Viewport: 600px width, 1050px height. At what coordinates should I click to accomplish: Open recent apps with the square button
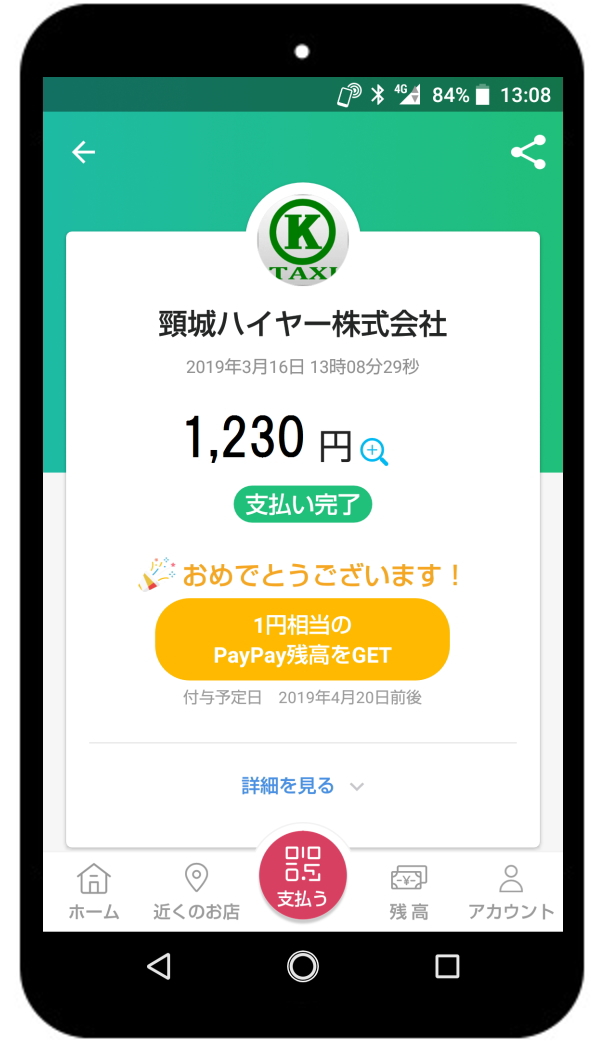pyautogui.click(x=447, y=966)
